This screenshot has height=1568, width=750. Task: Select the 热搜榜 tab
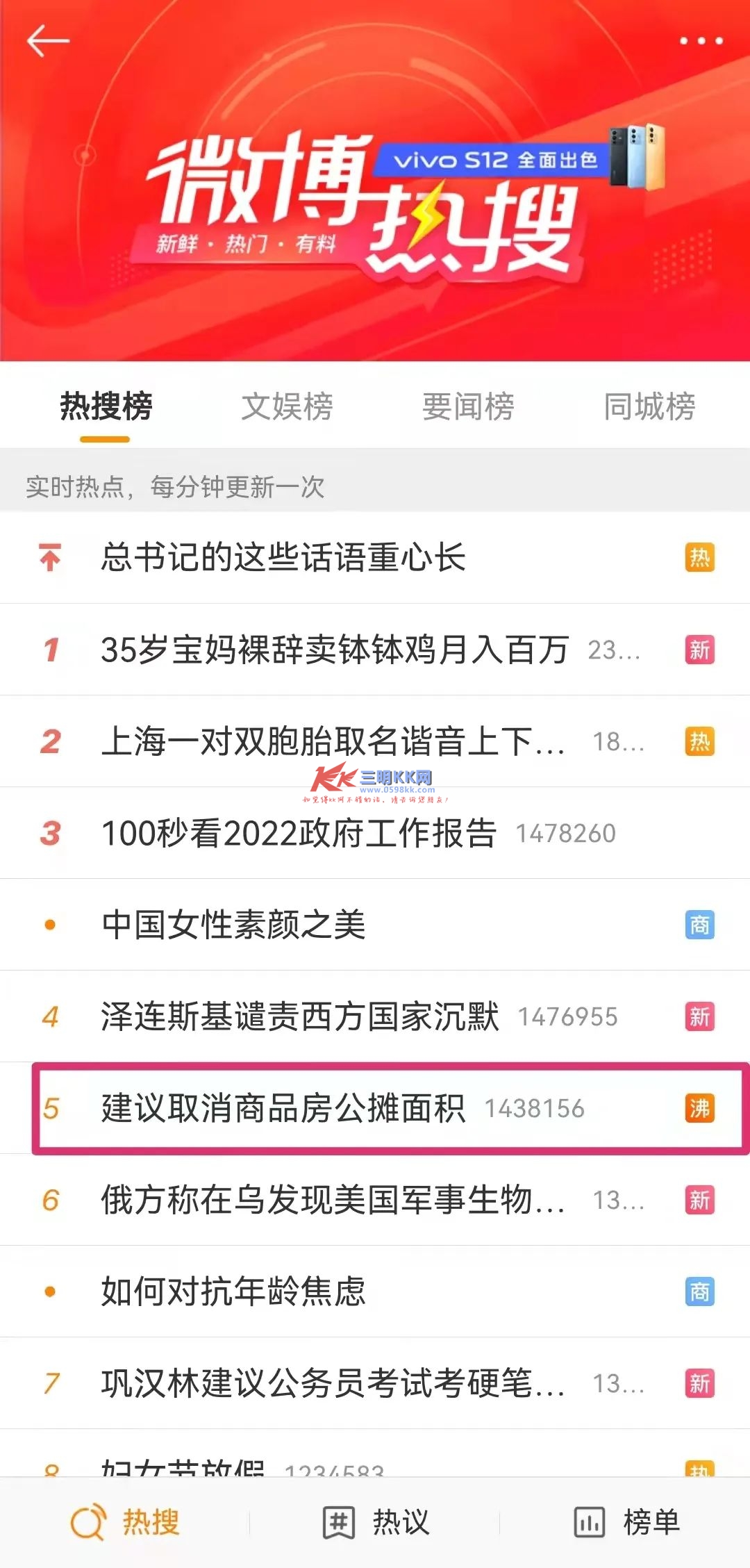click(106, 407)
